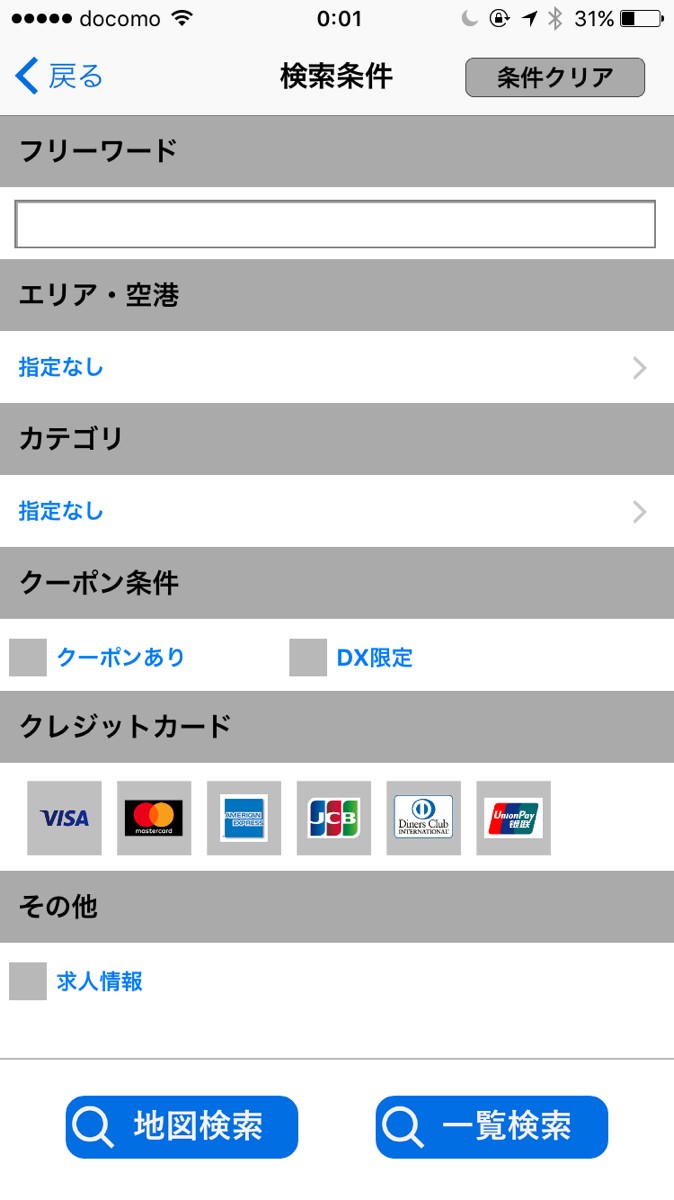Select the Diners Club card filter
Screen dimensions: 674x1200
pyautogui.click(x=424, y=818)
